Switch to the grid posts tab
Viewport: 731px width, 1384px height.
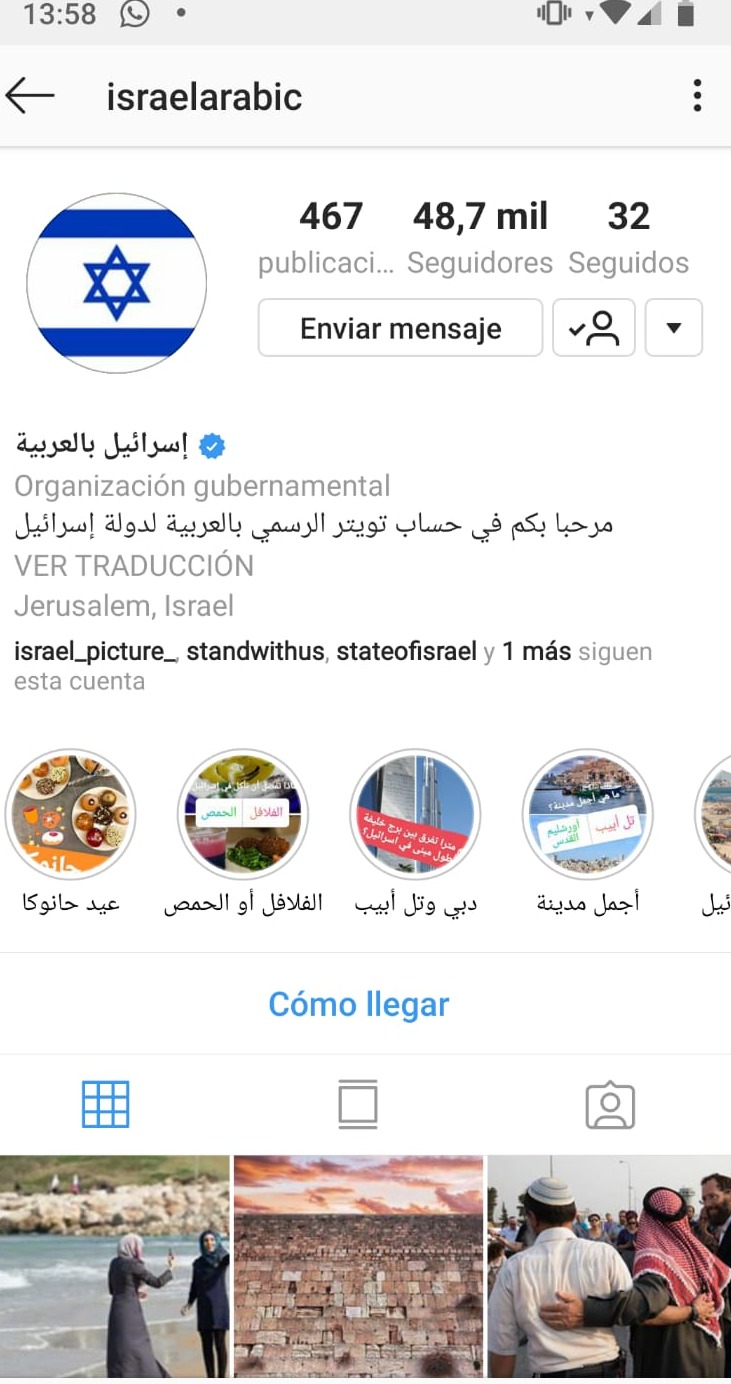105,1105
